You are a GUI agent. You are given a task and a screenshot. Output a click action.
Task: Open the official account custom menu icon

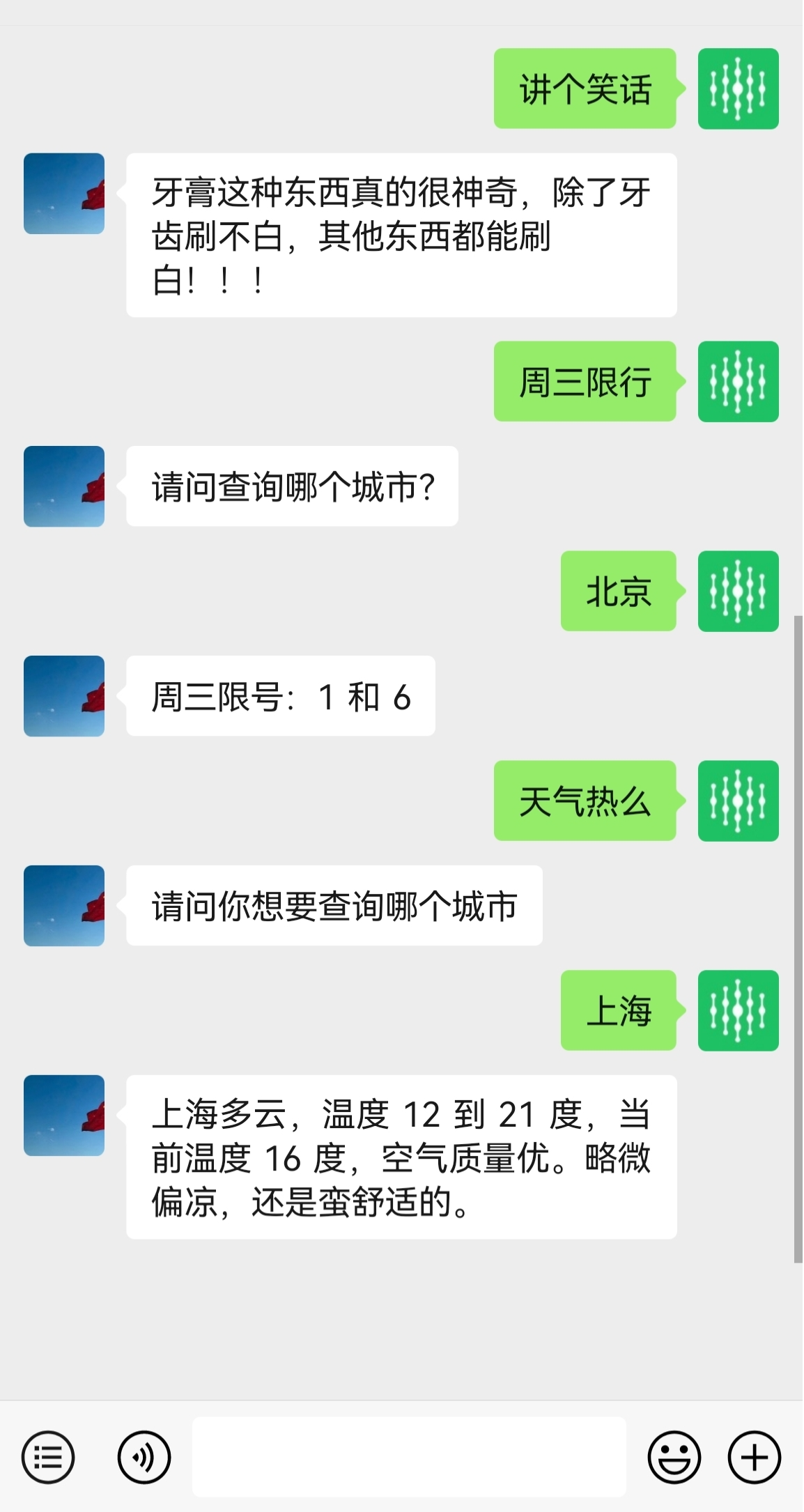(x=47, y=1456)
